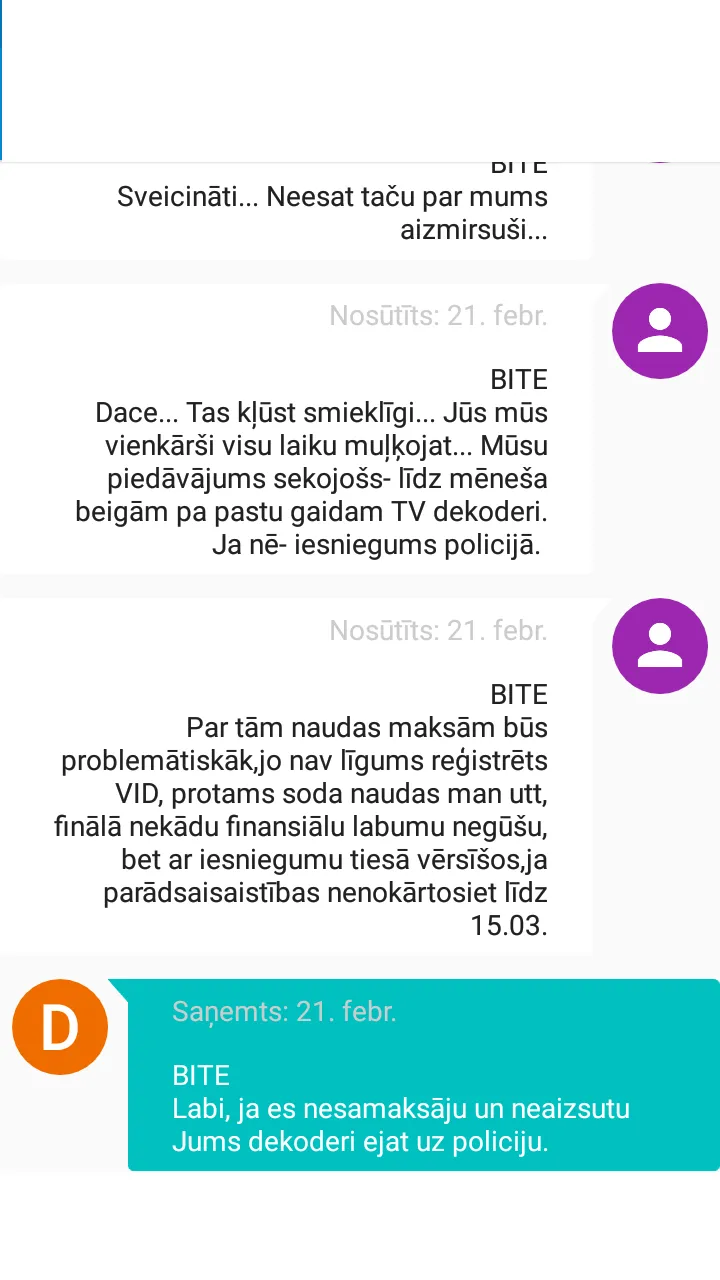Open the purple avatar beside the VID message

coord(659,646)
